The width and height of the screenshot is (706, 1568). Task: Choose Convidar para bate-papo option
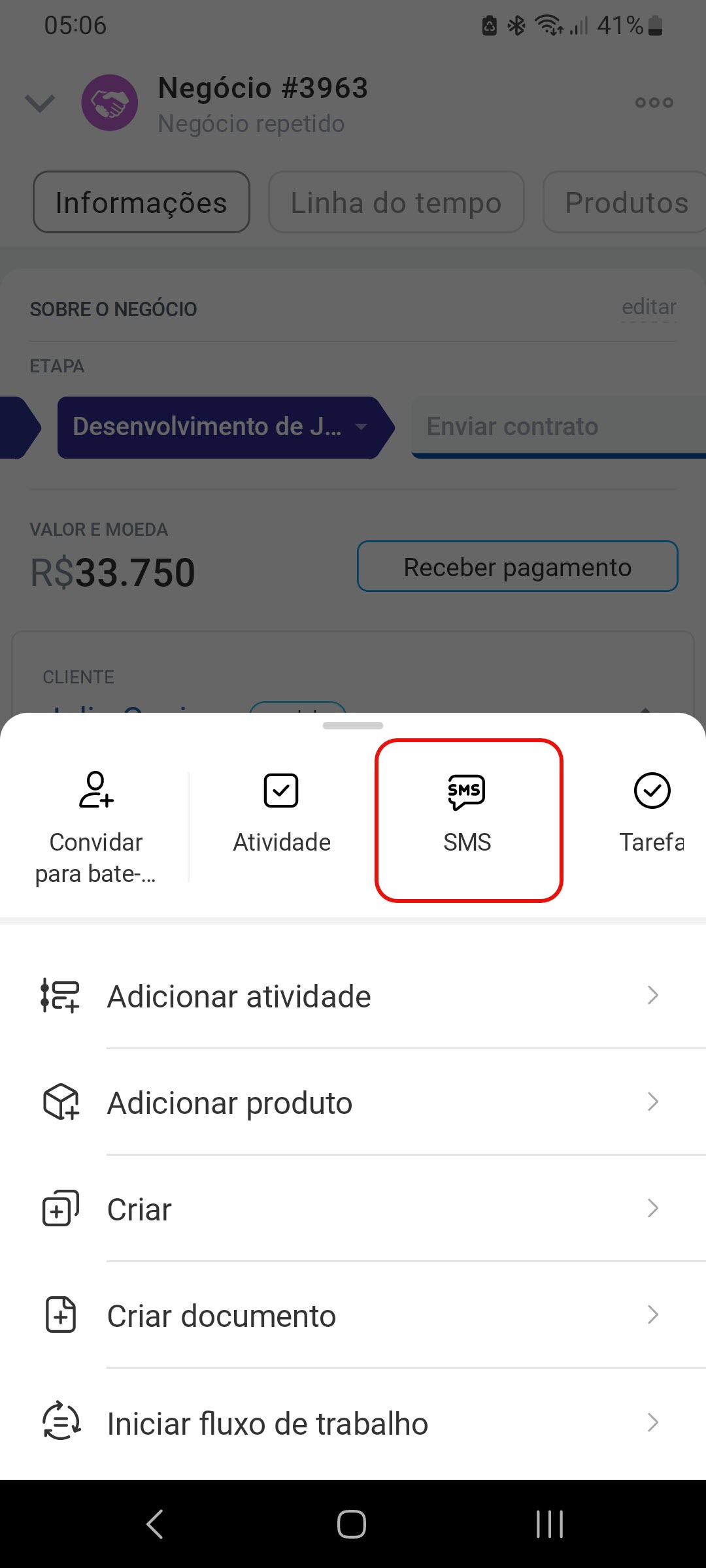click(x=96, y=826)
